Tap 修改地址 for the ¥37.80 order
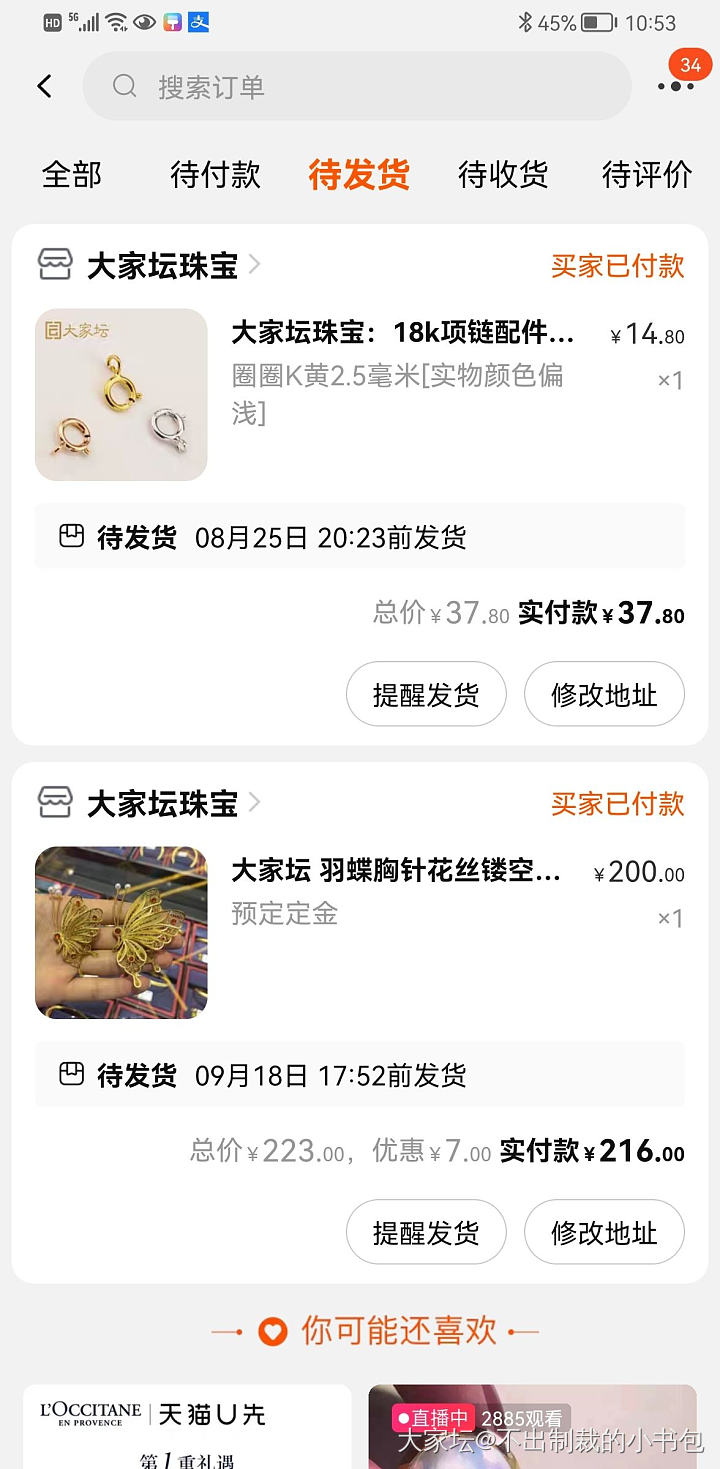Image resolution: width=720 pixels, height=1469 pixels. click(x=604, y=694)
